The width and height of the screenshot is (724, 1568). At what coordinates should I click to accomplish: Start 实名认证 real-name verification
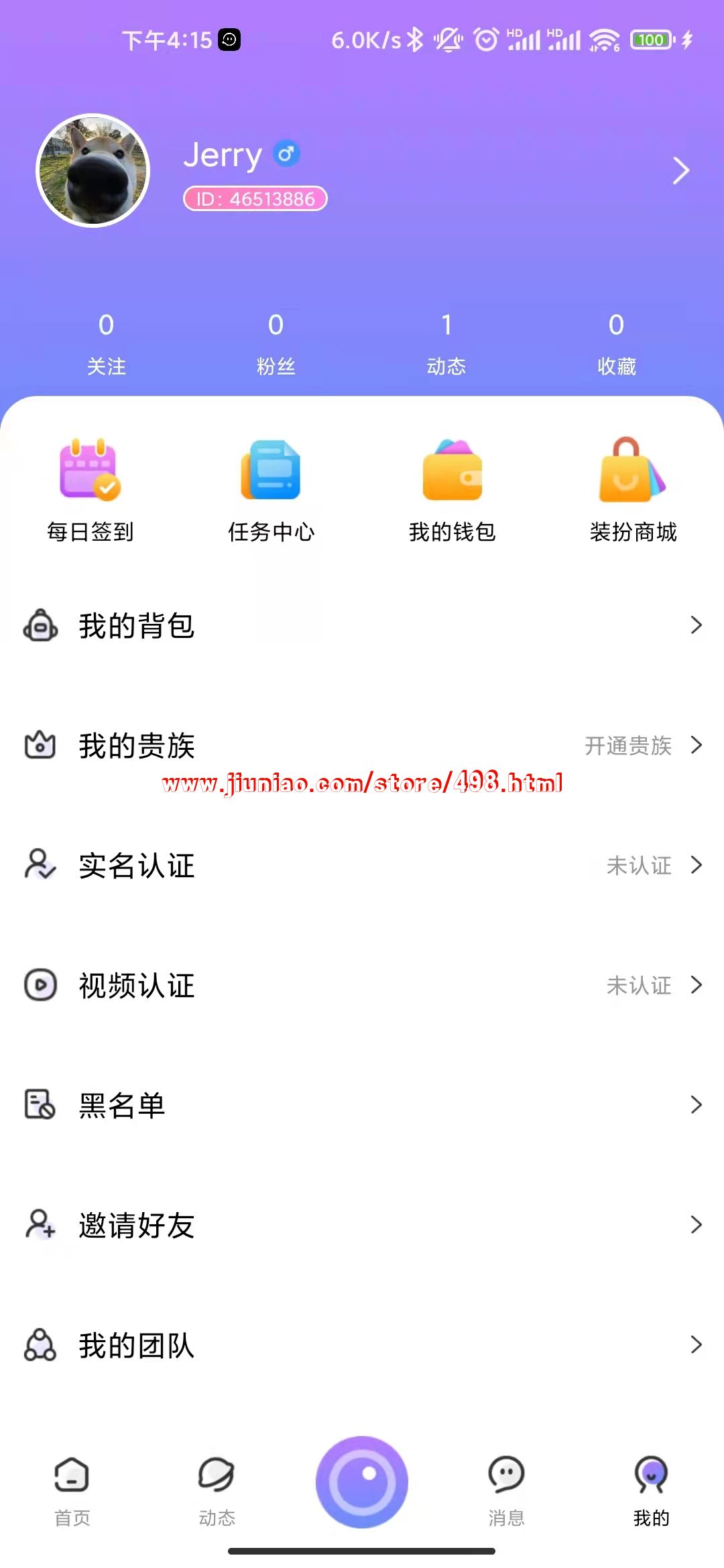362,865
